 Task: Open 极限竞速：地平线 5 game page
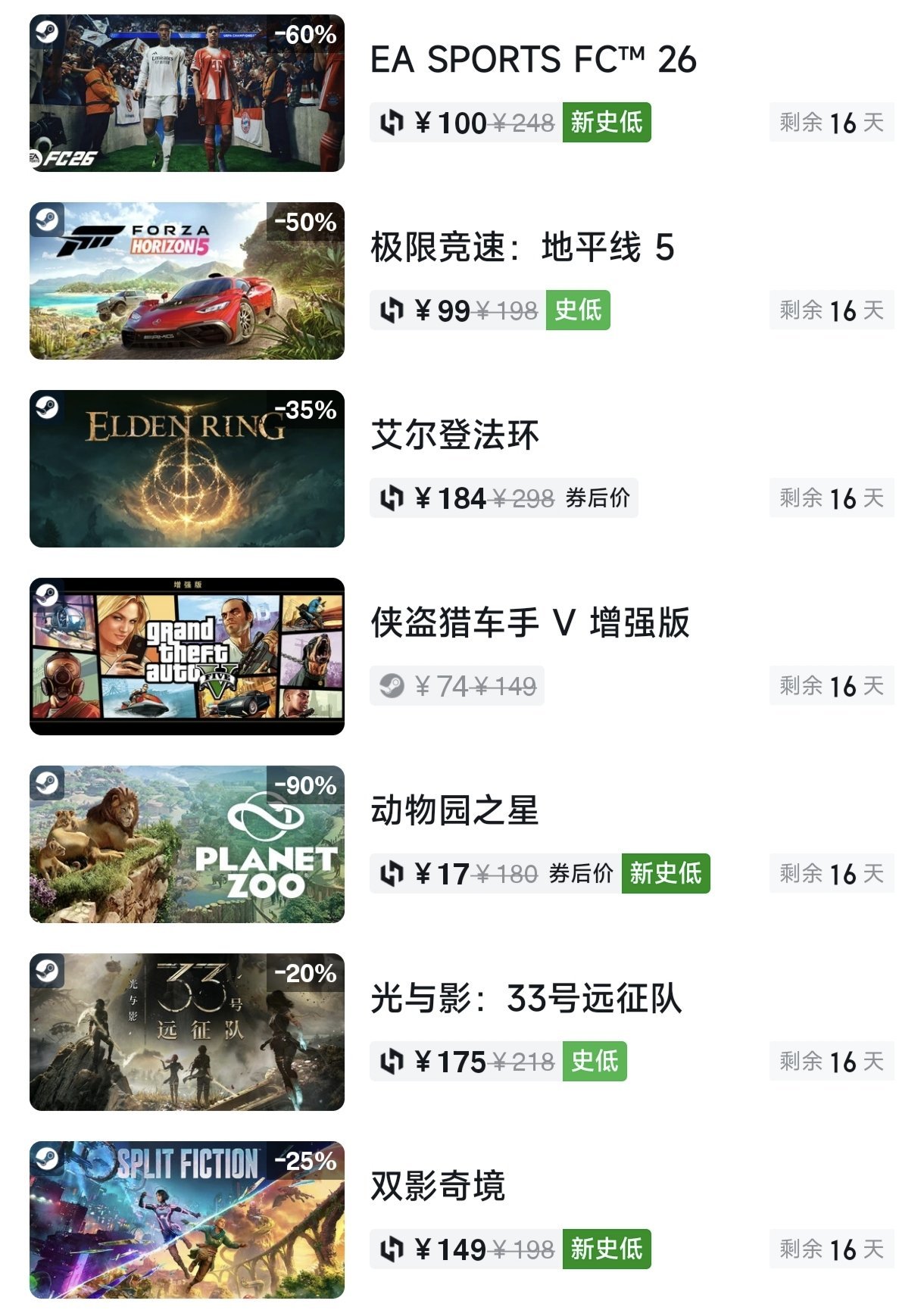pyautogui.click(x=522, y=248)
